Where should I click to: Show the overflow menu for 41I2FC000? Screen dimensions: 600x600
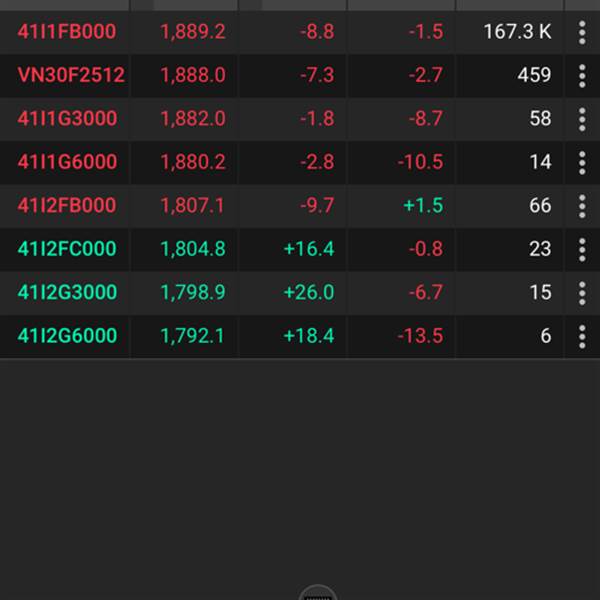pyautogui.click(x=582, y=249)
